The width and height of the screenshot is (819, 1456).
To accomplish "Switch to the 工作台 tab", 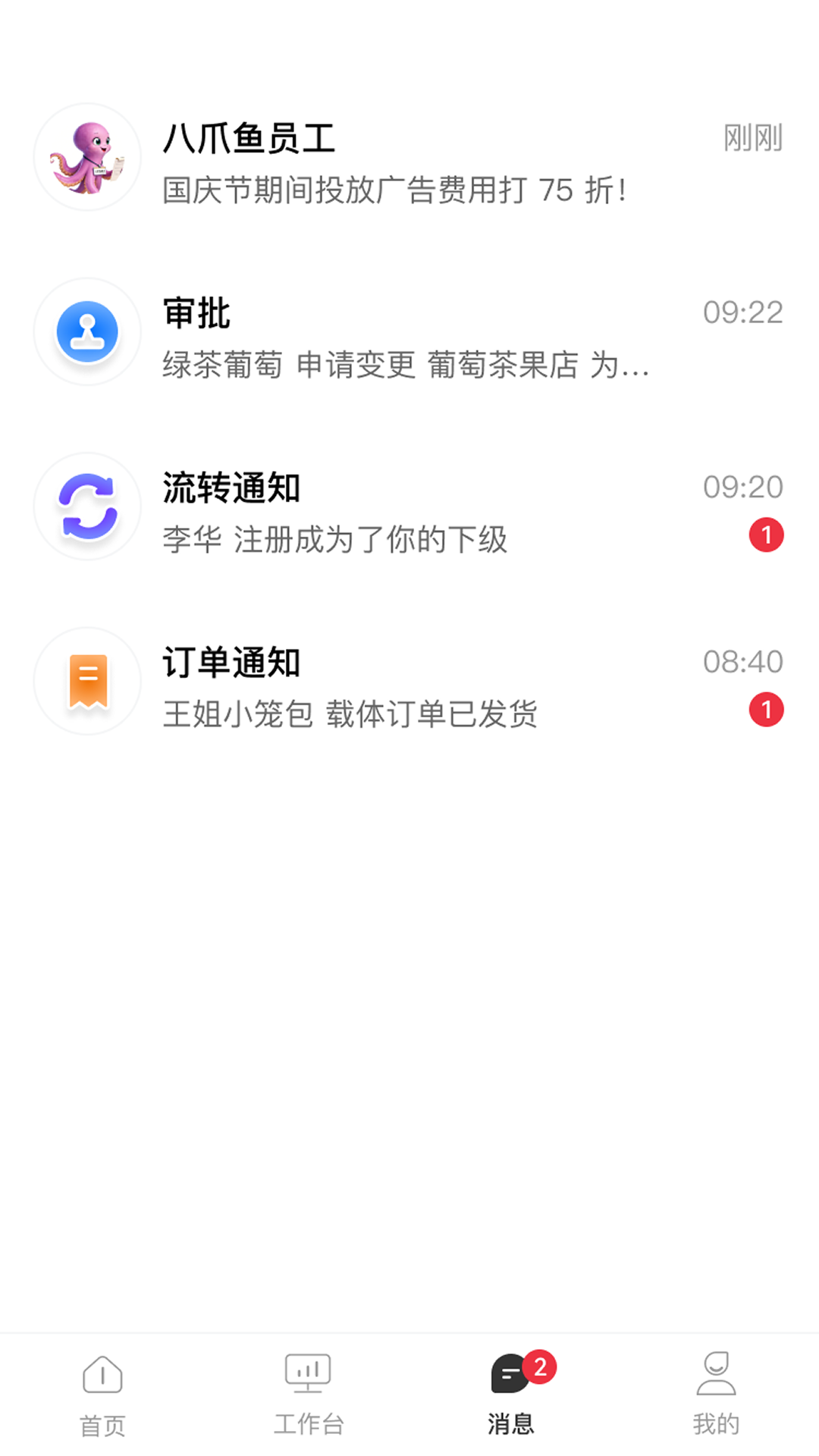I will 306,1395.
